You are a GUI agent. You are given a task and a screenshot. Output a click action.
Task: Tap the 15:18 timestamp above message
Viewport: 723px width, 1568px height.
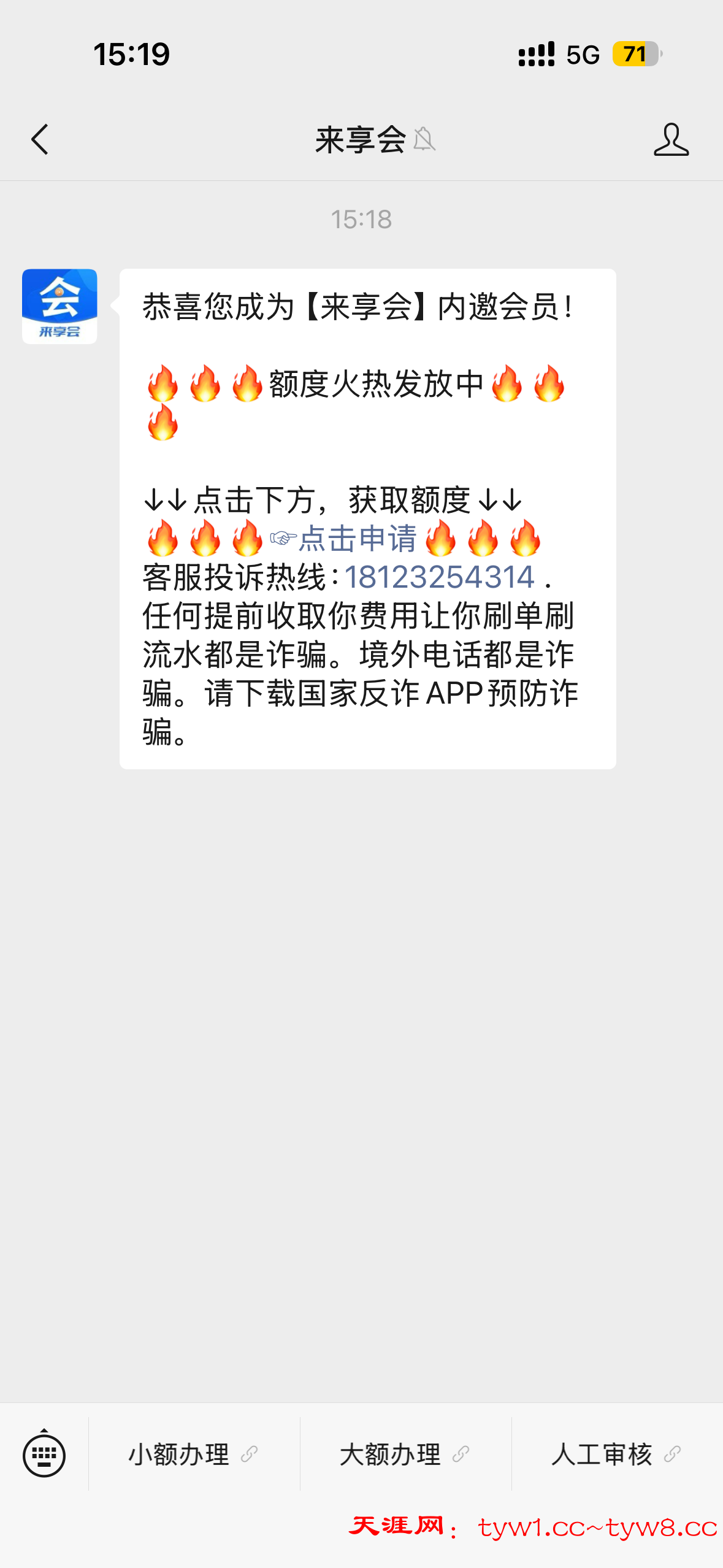(361, 218)
